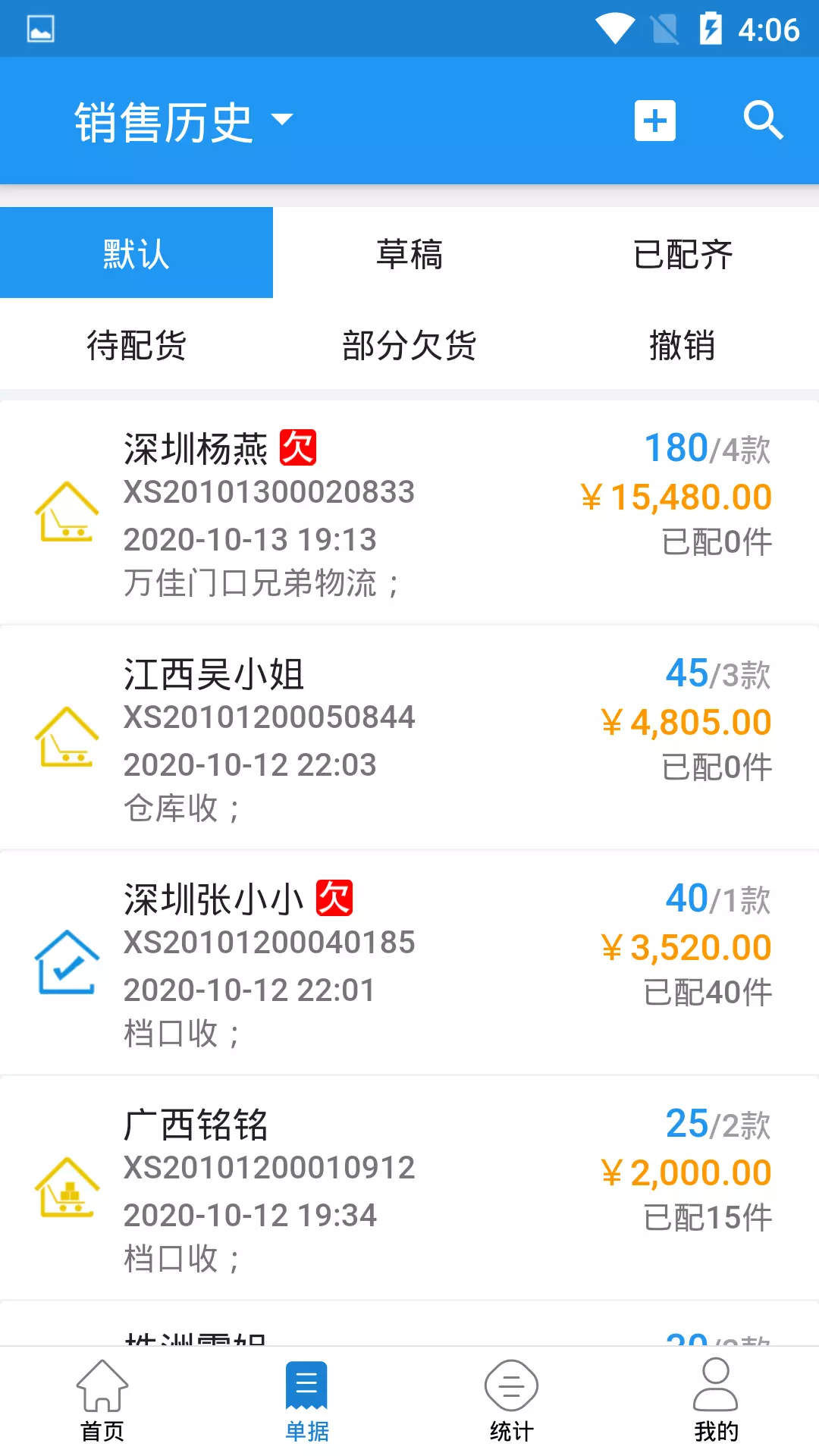
Task: View order details for 深圳张小小
Action: pyautogui.click(x=409, y=963)
